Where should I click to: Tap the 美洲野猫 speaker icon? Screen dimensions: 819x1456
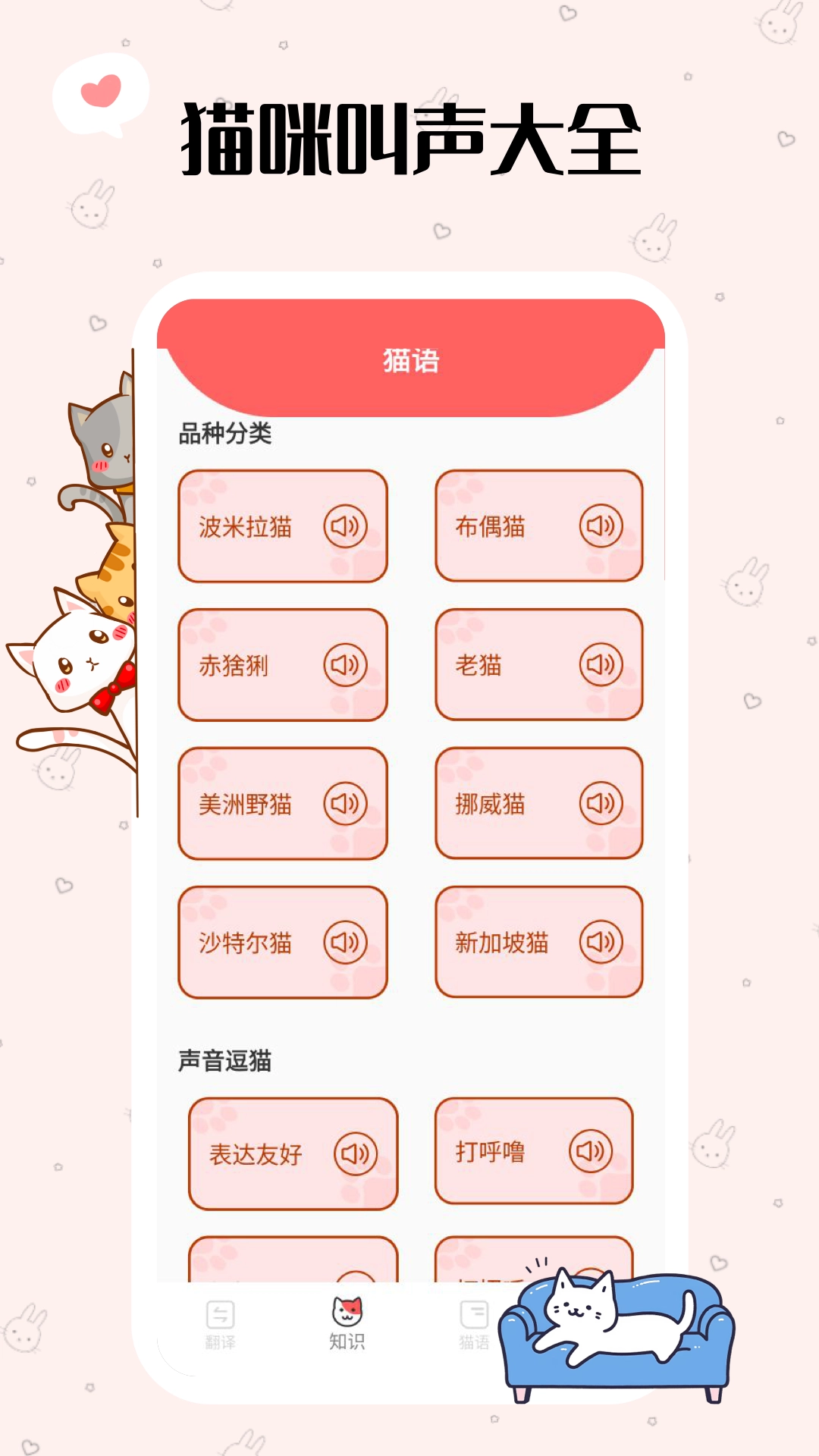tap(347, 802)
